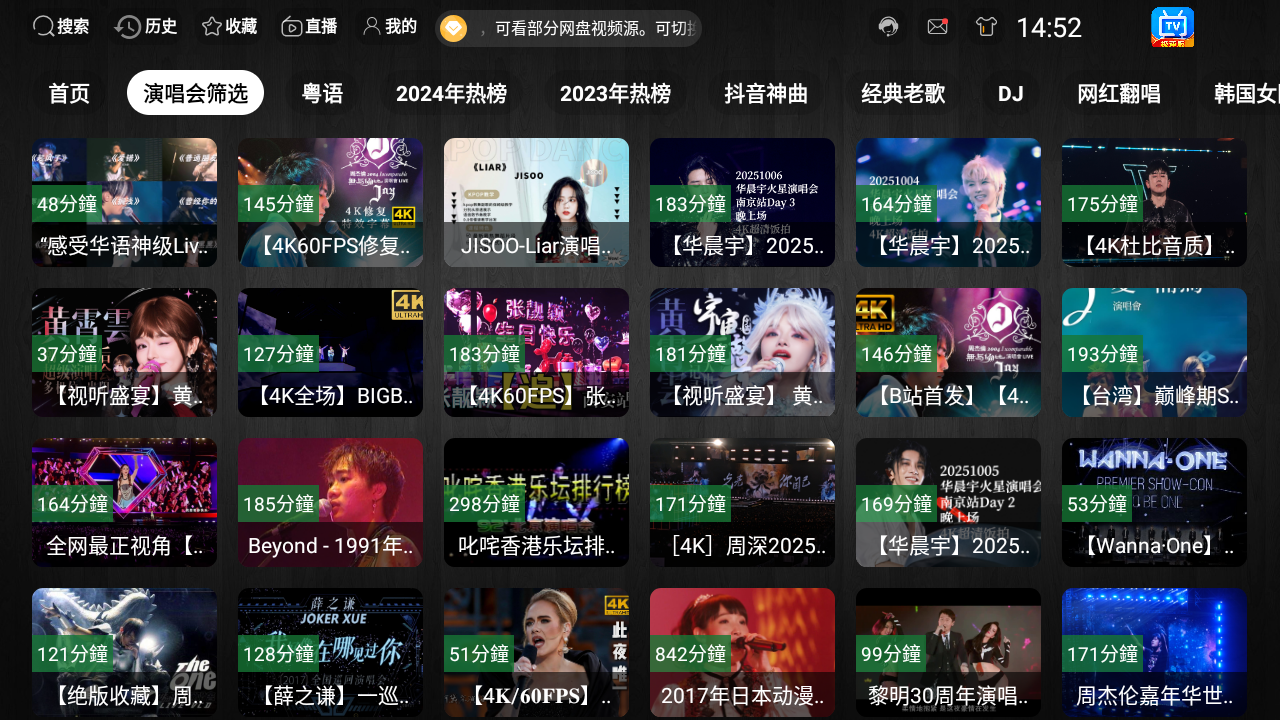
Task: Open 黎明30周年演唱 concert card
Action: (x=948, y=652)
